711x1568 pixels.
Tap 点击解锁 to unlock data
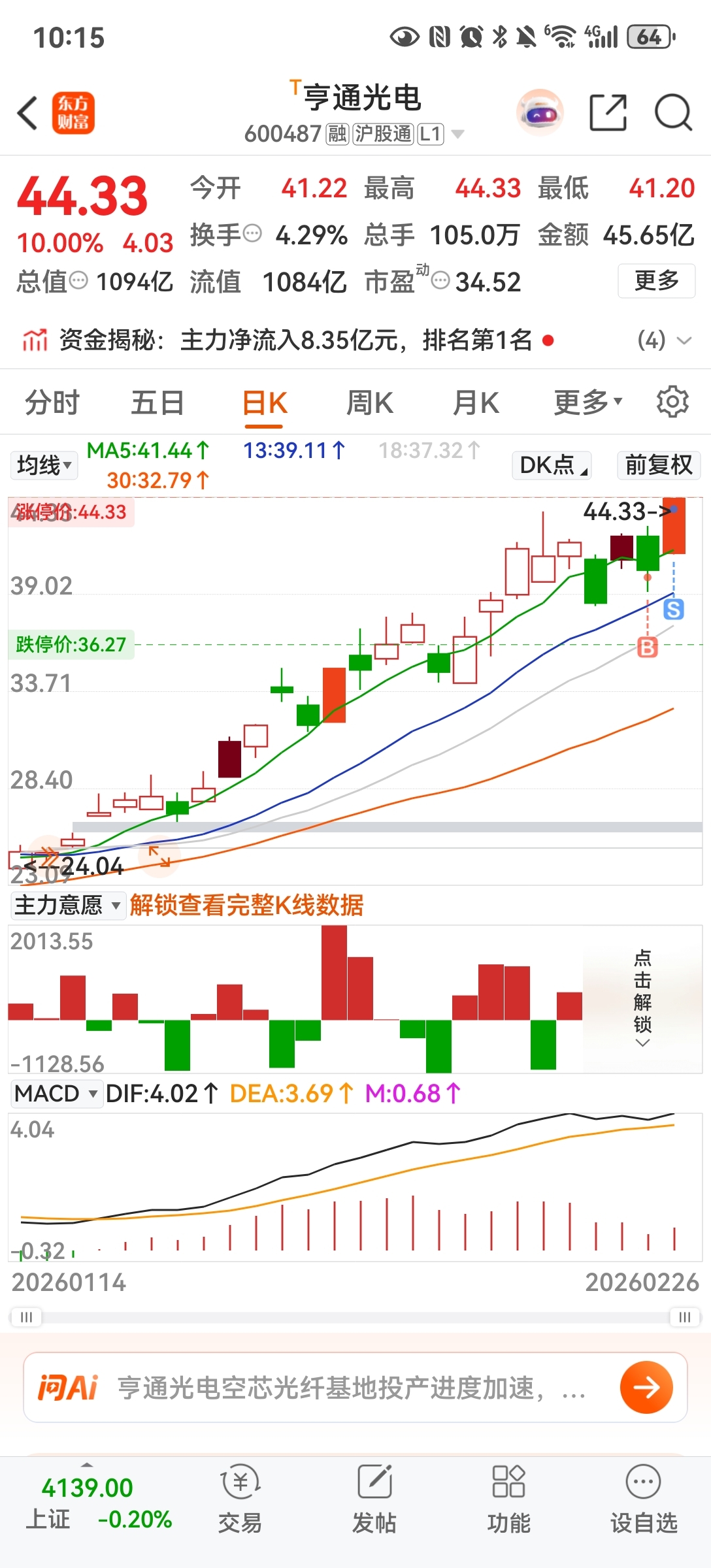point(643,998)
